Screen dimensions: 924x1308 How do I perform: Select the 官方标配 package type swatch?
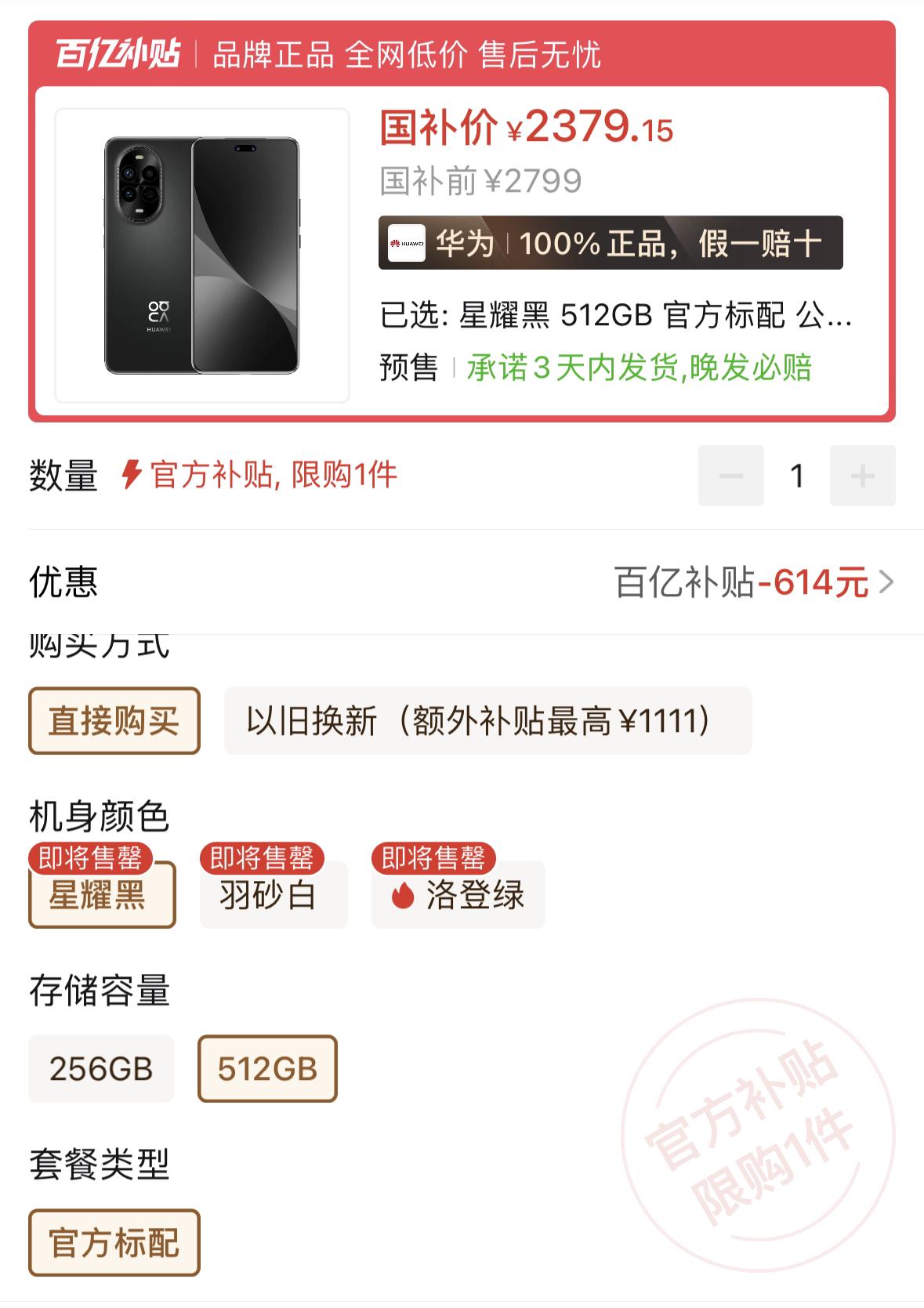tap(114, 1241)
